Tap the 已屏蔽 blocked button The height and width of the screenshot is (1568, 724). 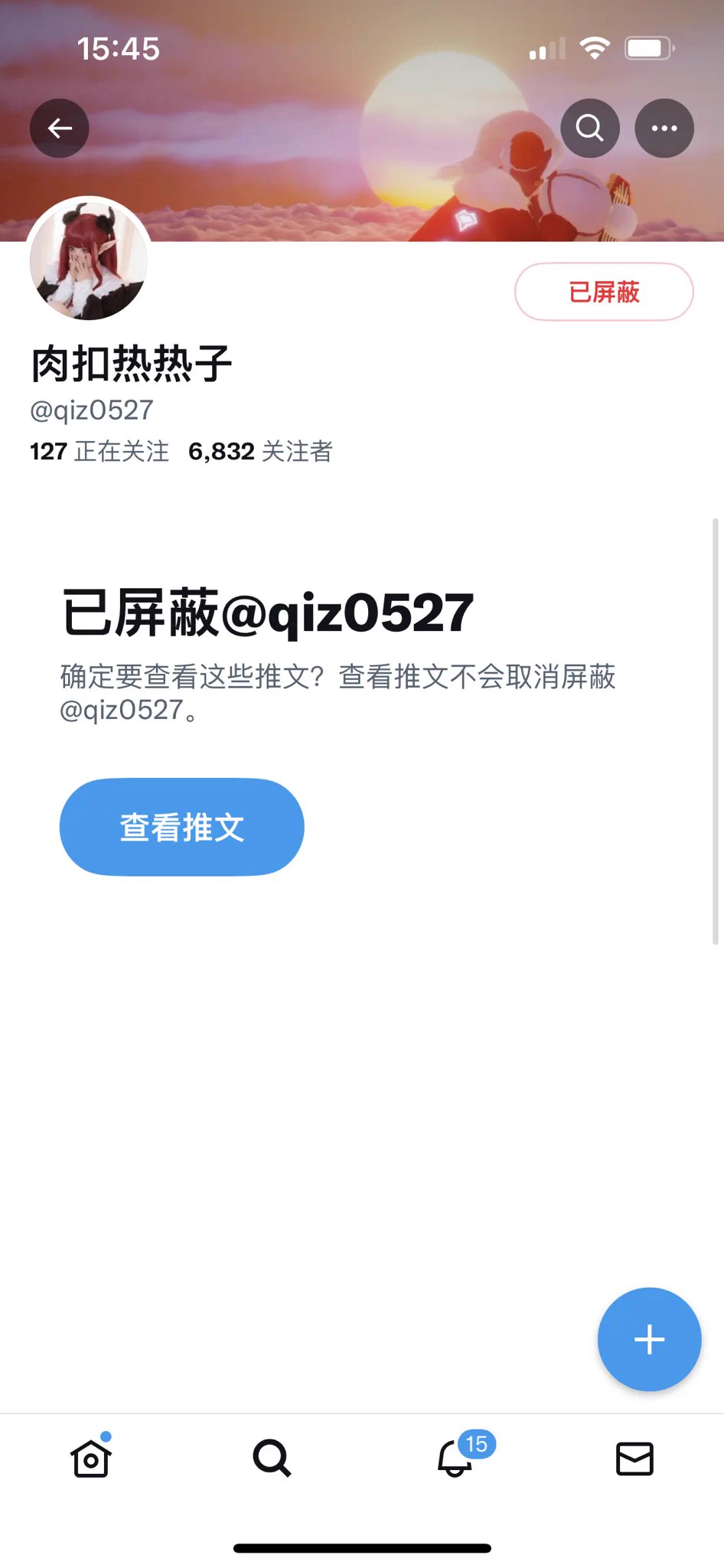604,292
